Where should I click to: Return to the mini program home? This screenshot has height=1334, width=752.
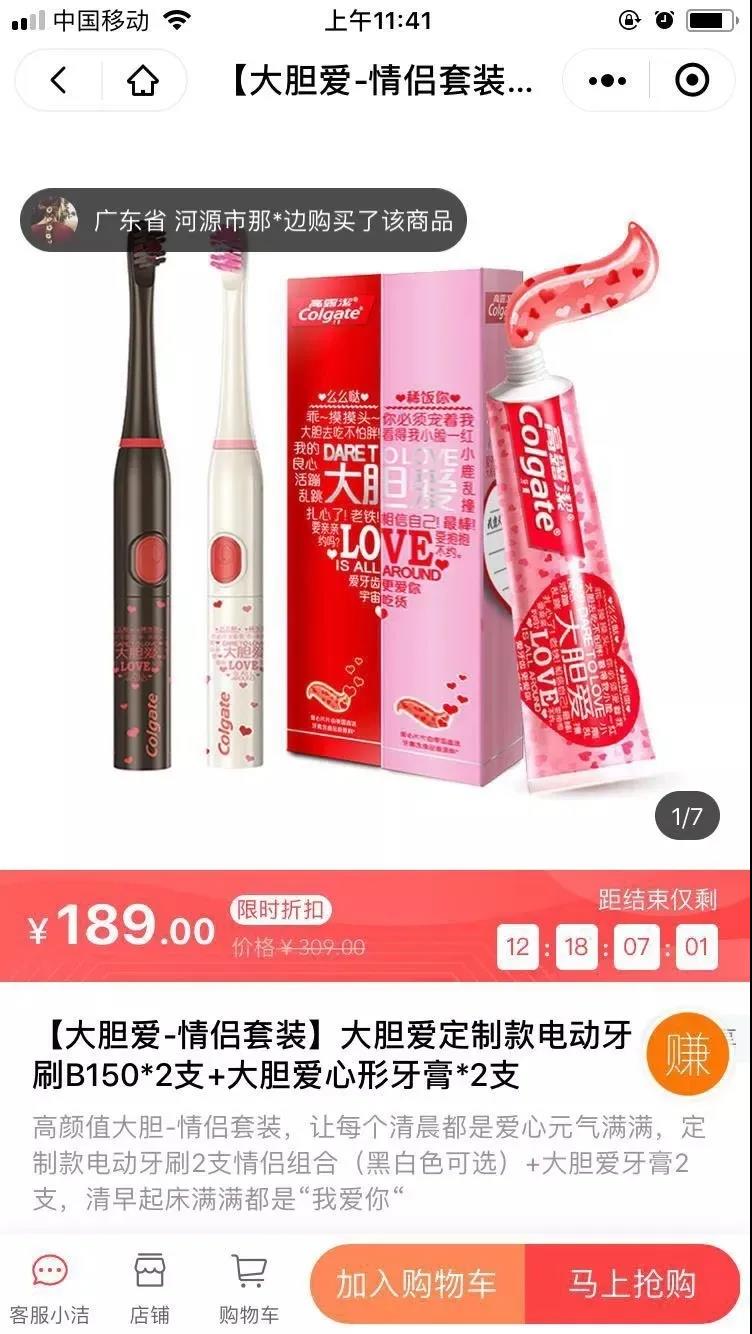click(x=143, y=81)
